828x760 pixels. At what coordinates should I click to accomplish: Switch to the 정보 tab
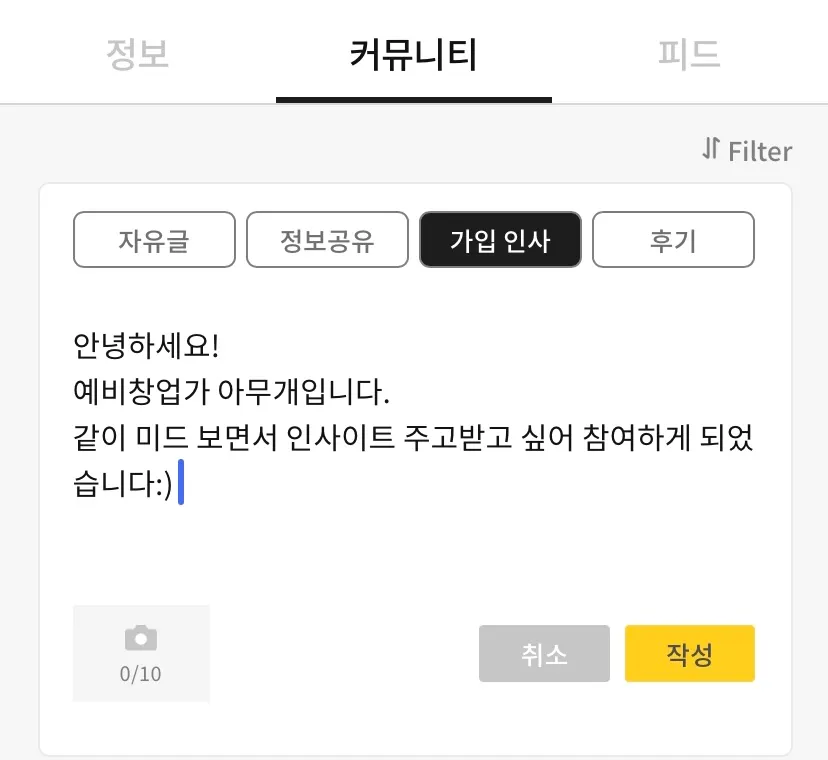pyautogui.click(x=138, y=54)
